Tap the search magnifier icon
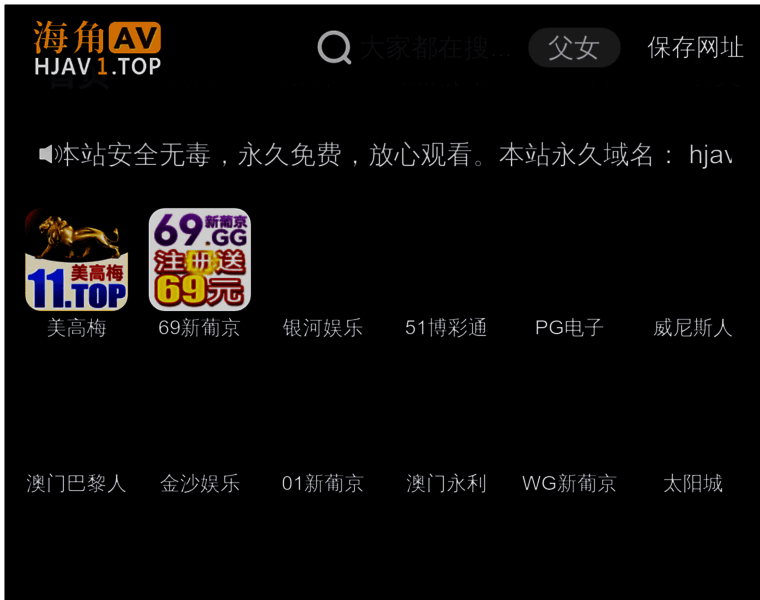760x600 pixels. (x=334, y=47)
